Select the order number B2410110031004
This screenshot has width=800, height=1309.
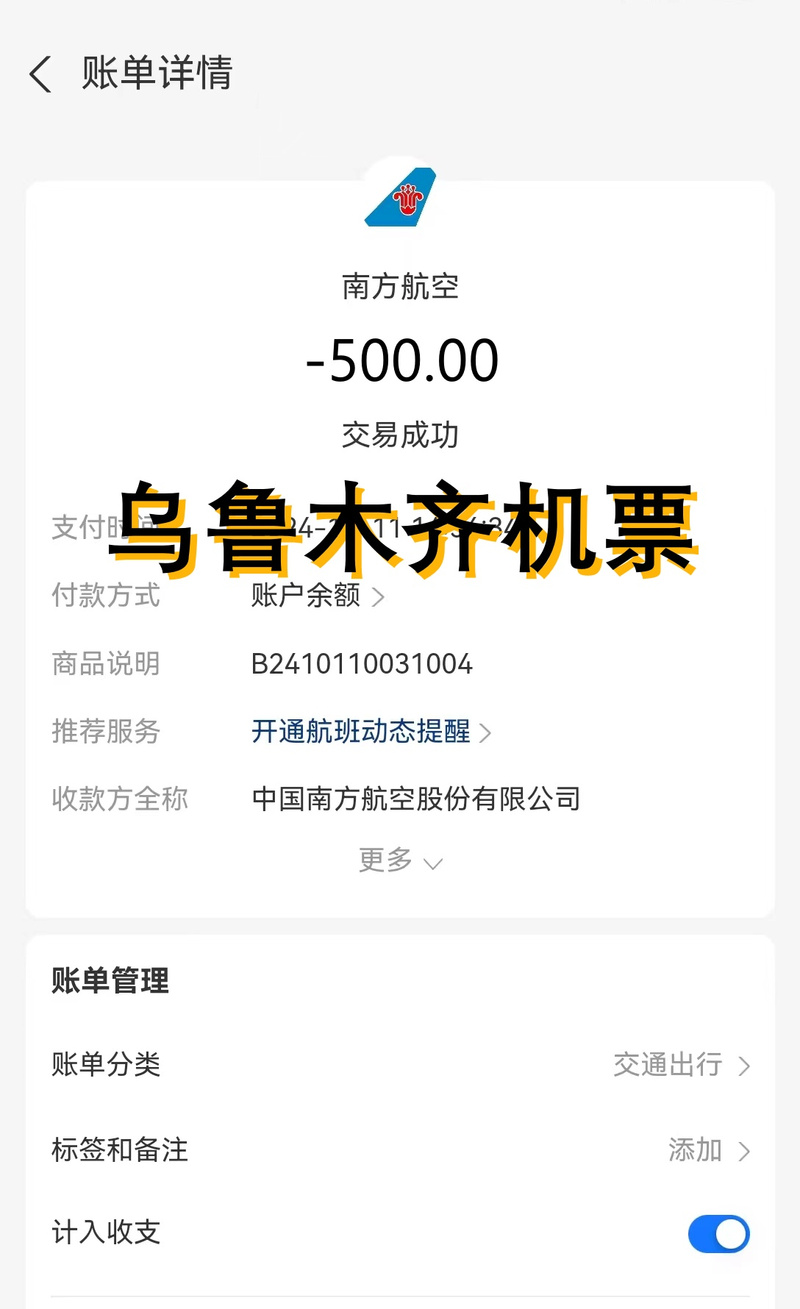point(362,663)
